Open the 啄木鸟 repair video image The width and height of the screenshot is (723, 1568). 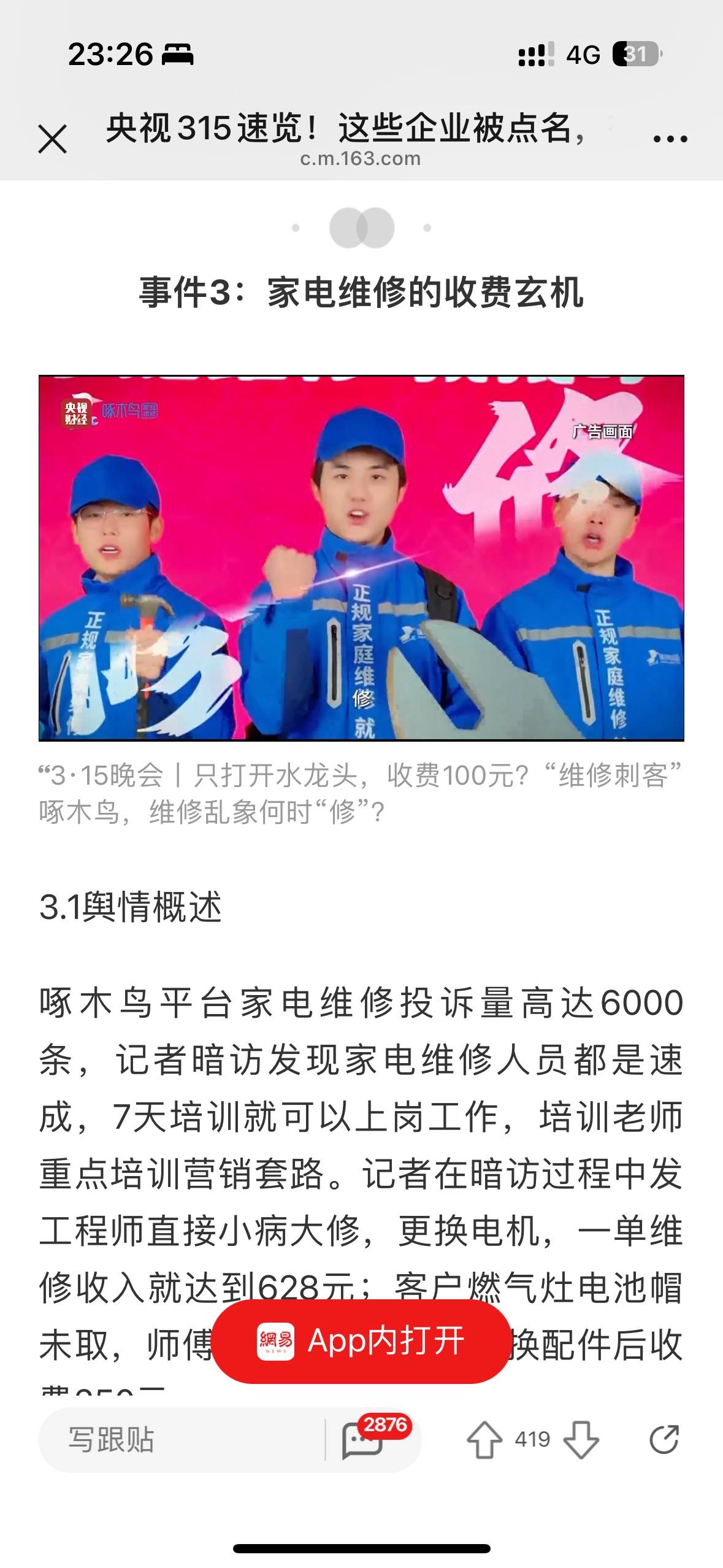pyautogui.click(x=361, y=558)
